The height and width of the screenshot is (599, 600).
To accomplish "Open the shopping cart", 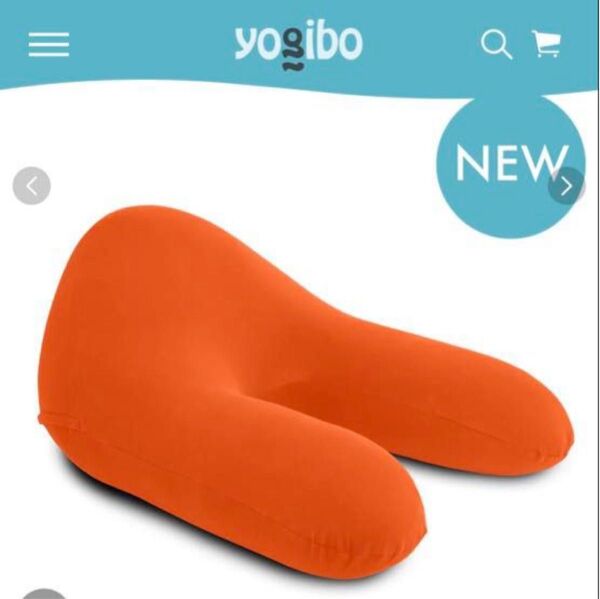I will pos(546,45).
